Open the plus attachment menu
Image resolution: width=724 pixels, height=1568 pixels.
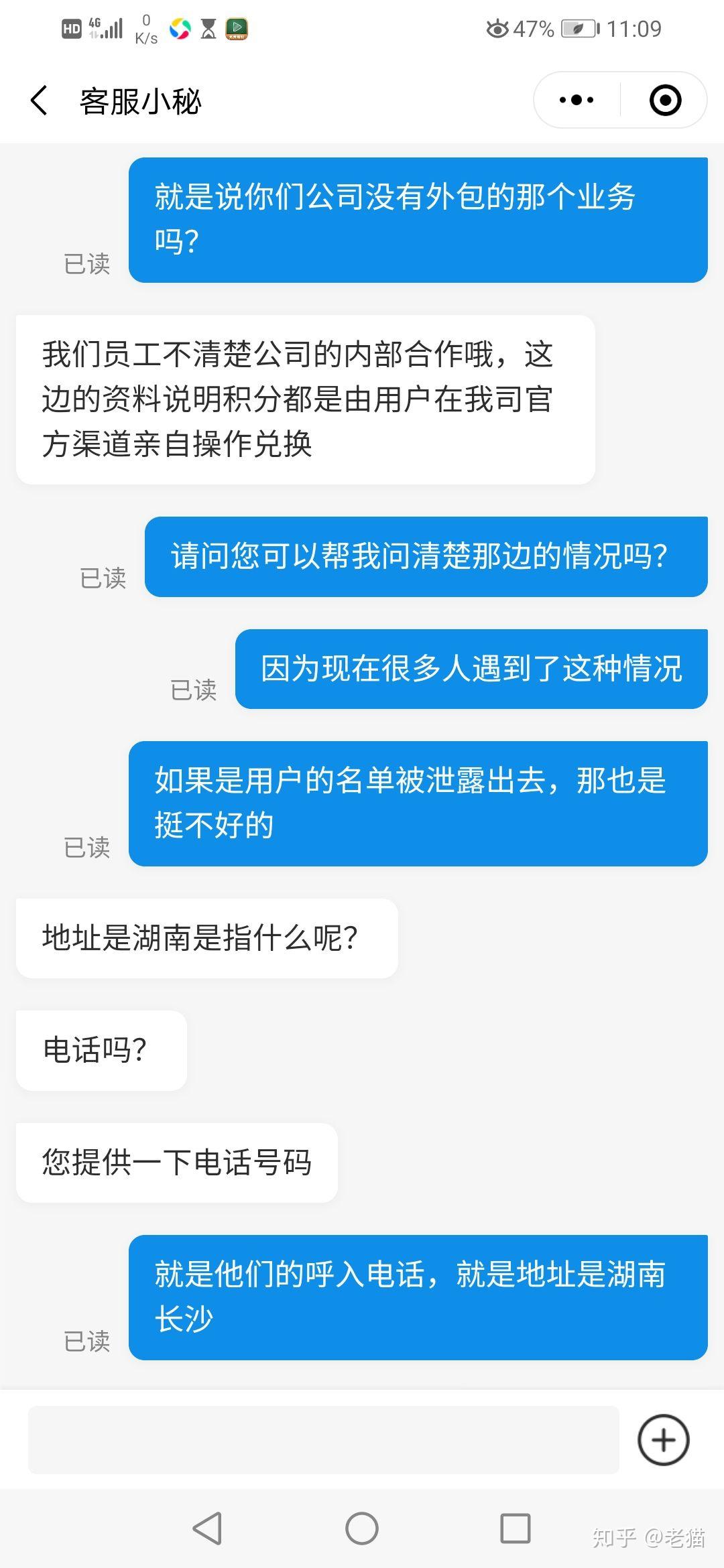coord(663,1439)
